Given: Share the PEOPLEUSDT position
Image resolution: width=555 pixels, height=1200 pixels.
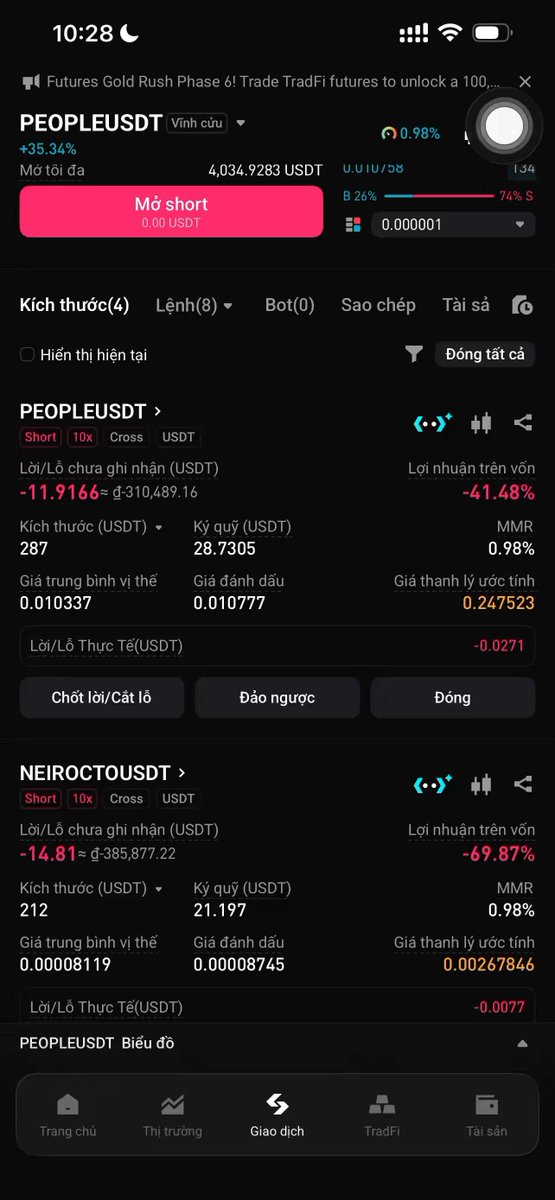Looking at the screenshot, I should (523, 423).
